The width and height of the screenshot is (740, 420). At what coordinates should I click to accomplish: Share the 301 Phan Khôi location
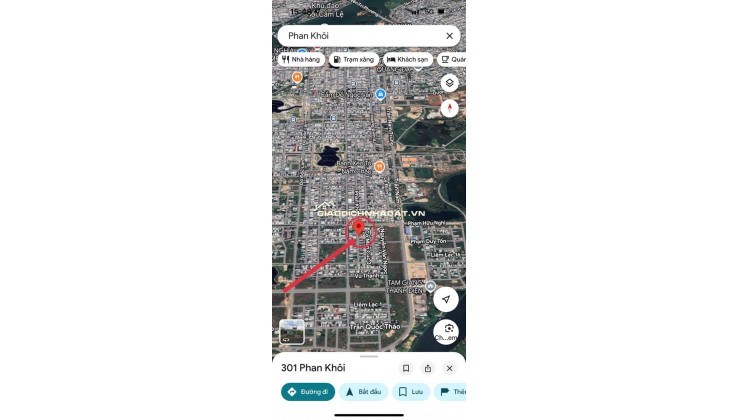(x=428, y=368)
